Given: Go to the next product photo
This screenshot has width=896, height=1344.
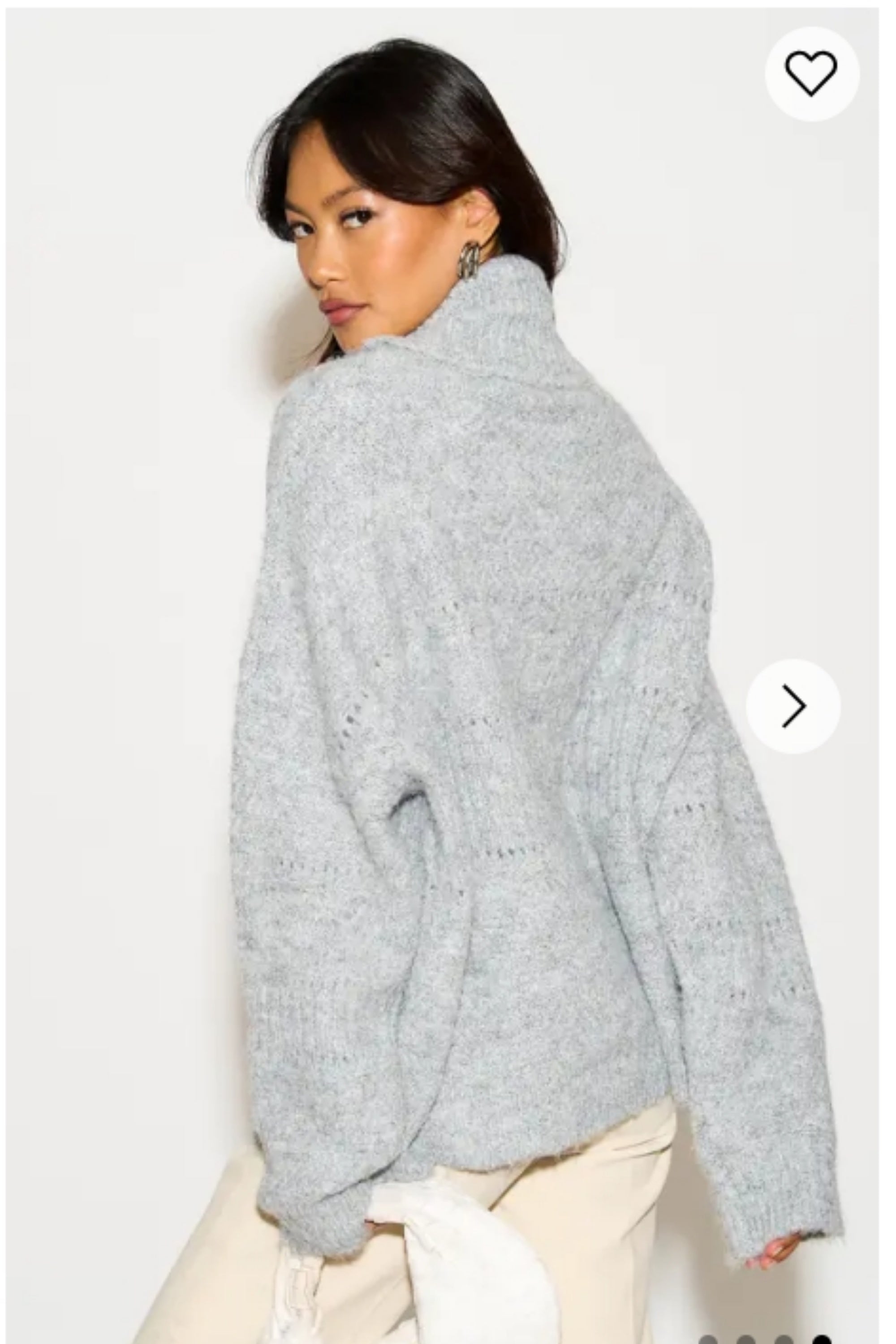Looking at the screenshot, I should pyautogui.click(x=793, y=706).
